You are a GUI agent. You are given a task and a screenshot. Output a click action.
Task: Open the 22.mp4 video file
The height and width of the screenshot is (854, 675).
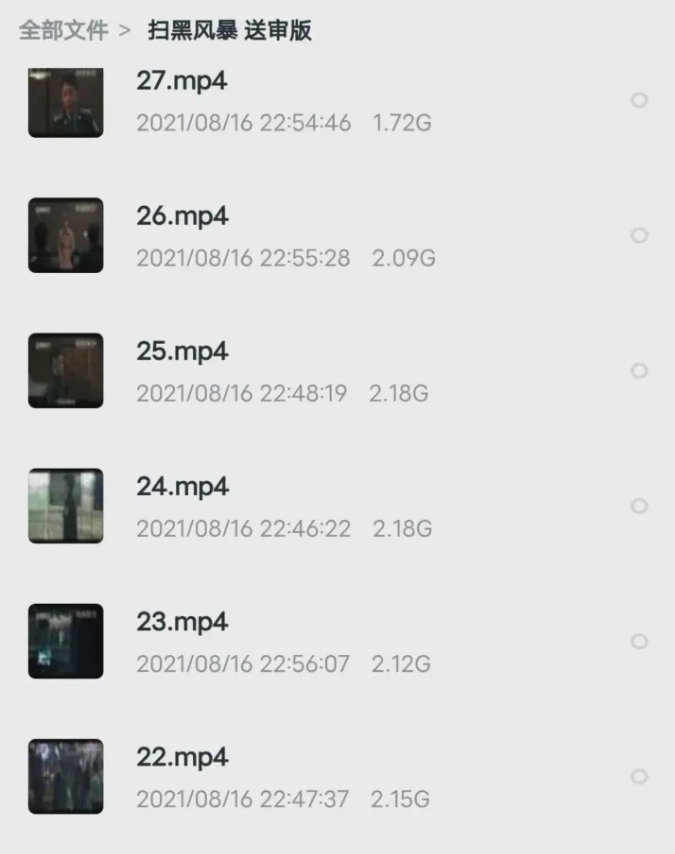pos(182,758)
